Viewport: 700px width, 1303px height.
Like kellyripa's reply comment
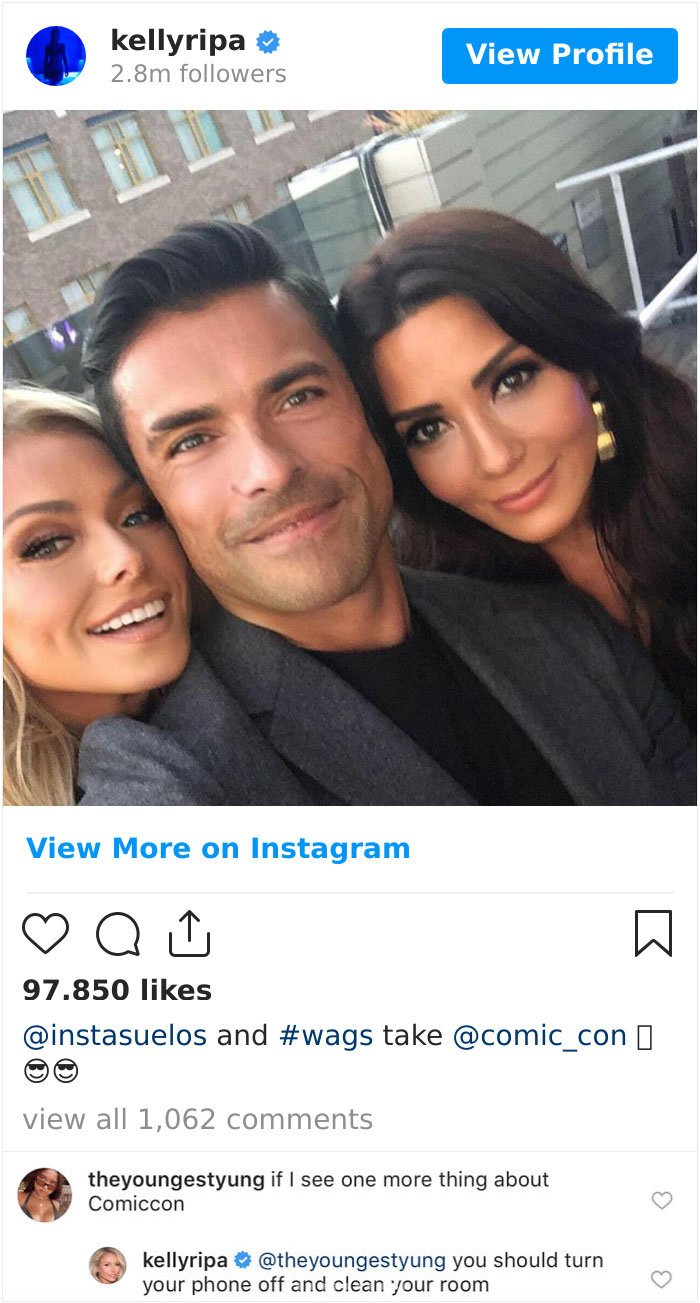(x=661, y=1278)
